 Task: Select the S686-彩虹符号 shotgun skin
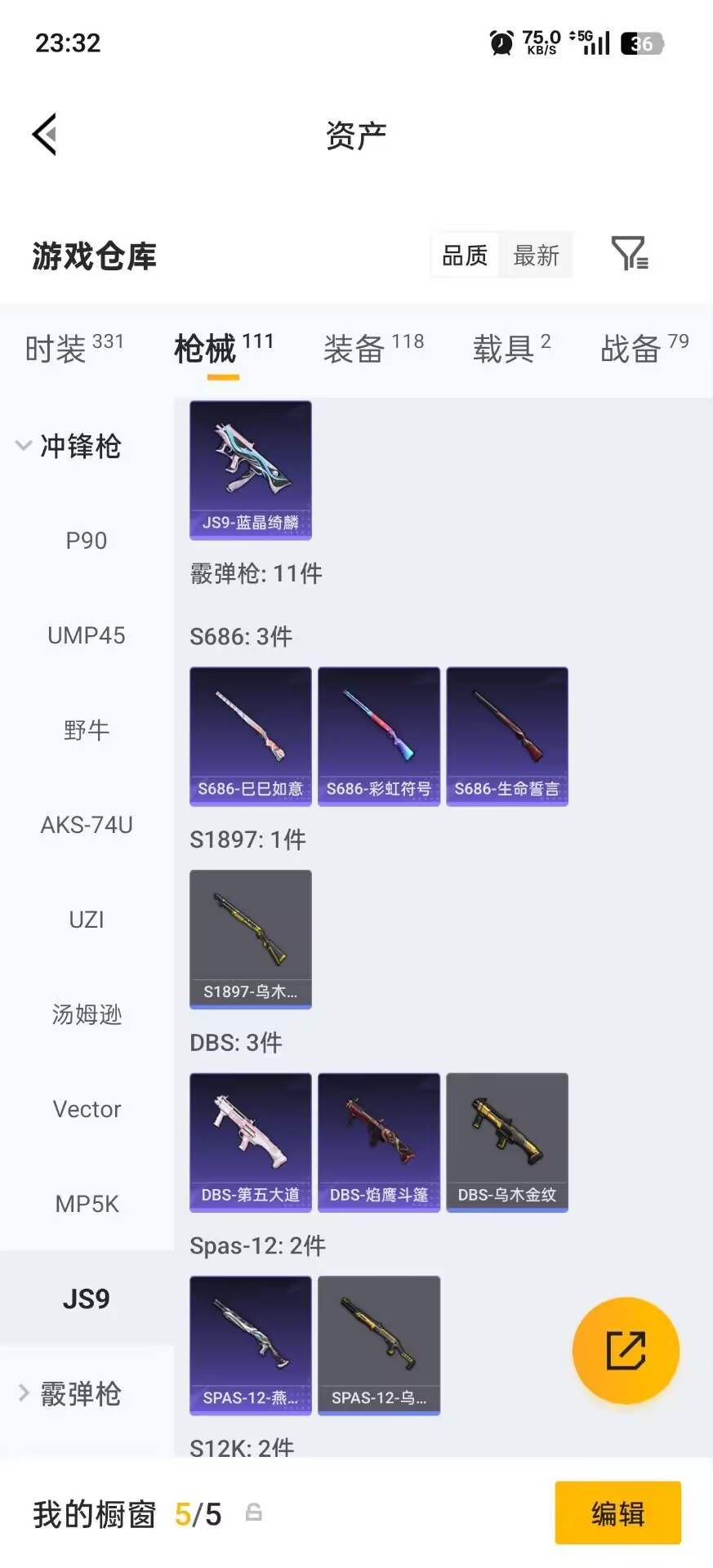tap(378, 735)
